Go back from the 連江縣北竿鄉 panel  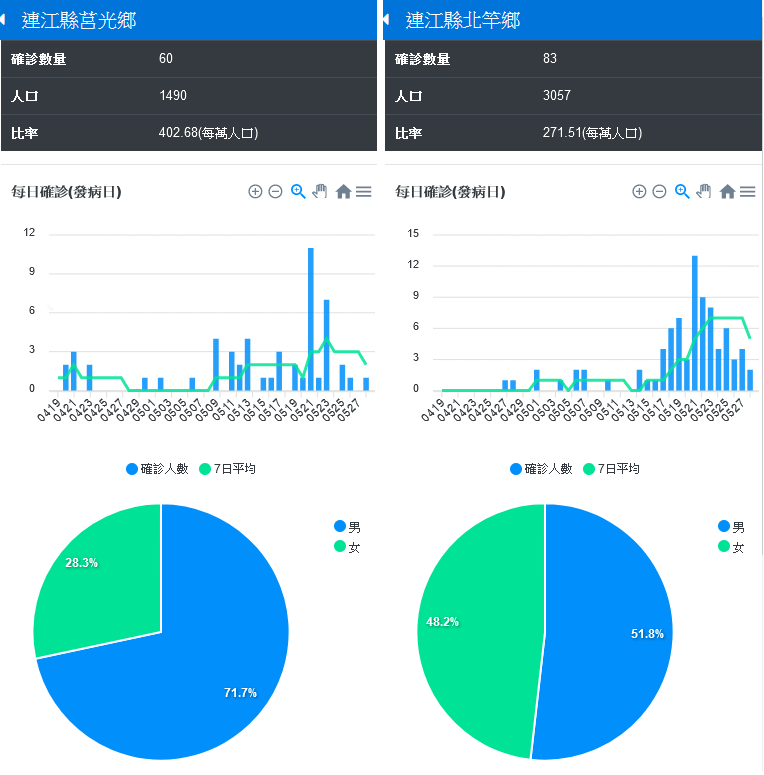tap(388, 20)
